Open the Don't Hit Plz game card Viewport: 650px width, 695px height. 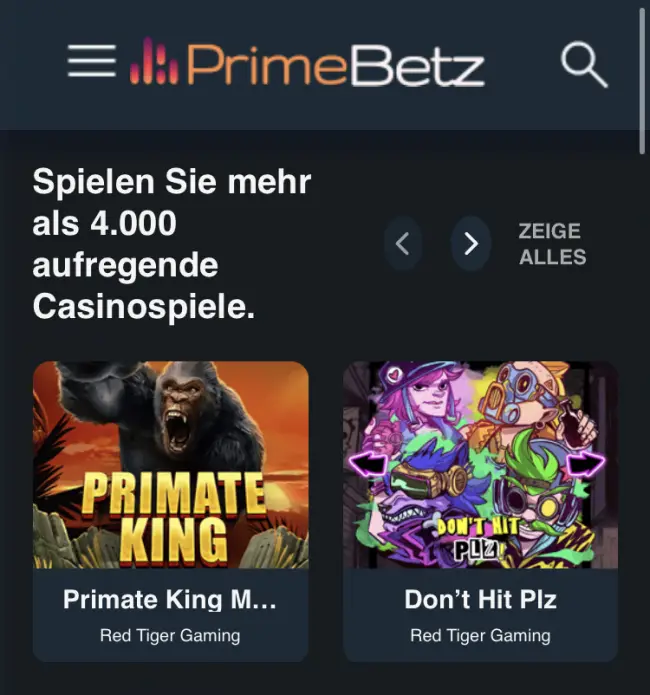(x=480, y=510)
